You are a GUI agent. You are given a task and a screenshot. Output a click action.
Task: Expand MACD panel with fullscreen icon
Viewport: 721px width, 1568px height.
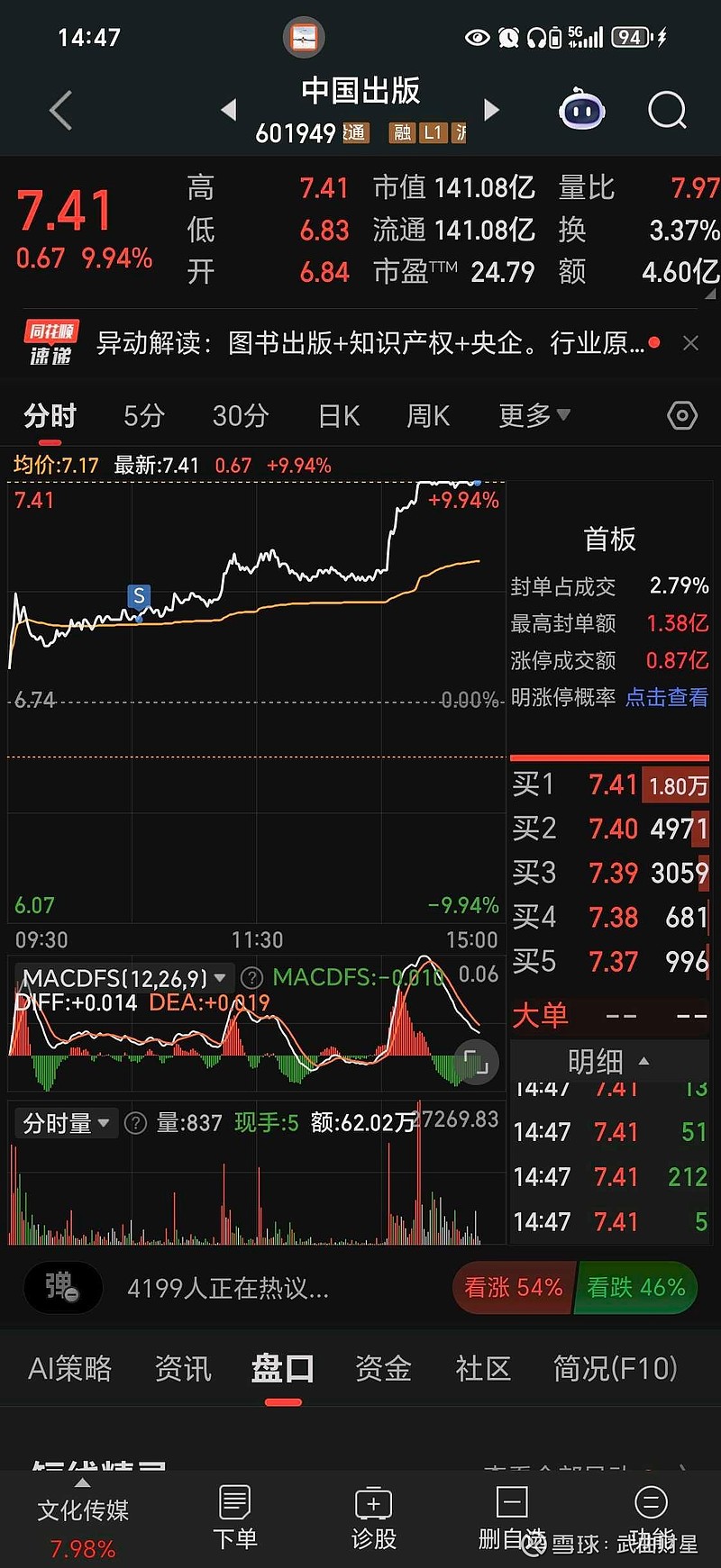[x=475, y=1062]
